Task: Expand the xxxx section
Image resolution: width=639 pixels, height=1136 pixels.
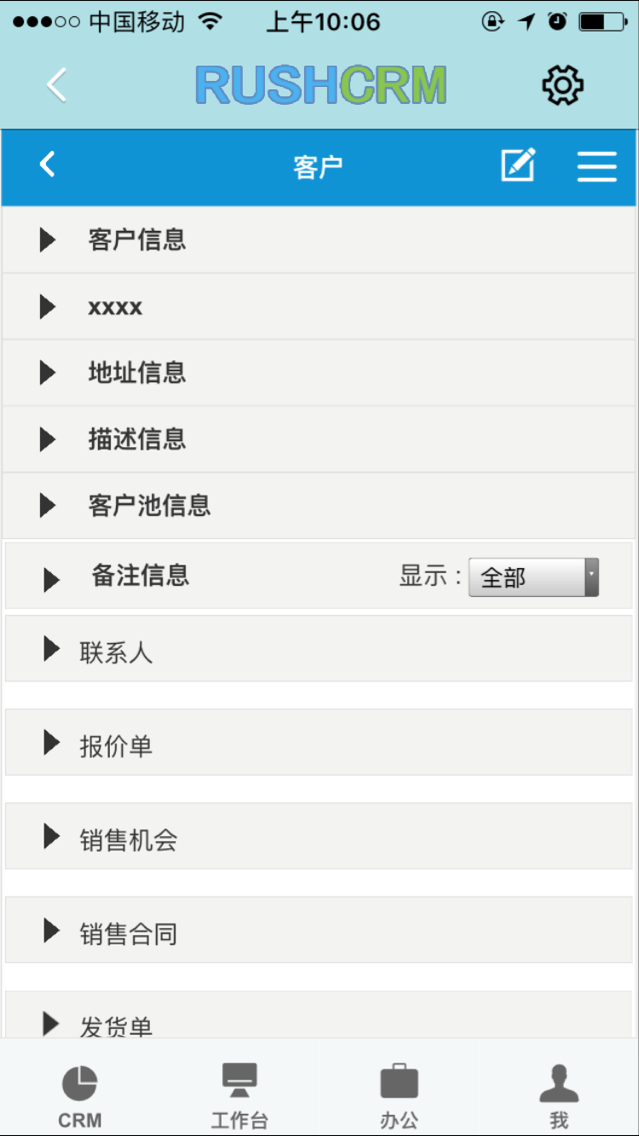Action: click(319, 306)
